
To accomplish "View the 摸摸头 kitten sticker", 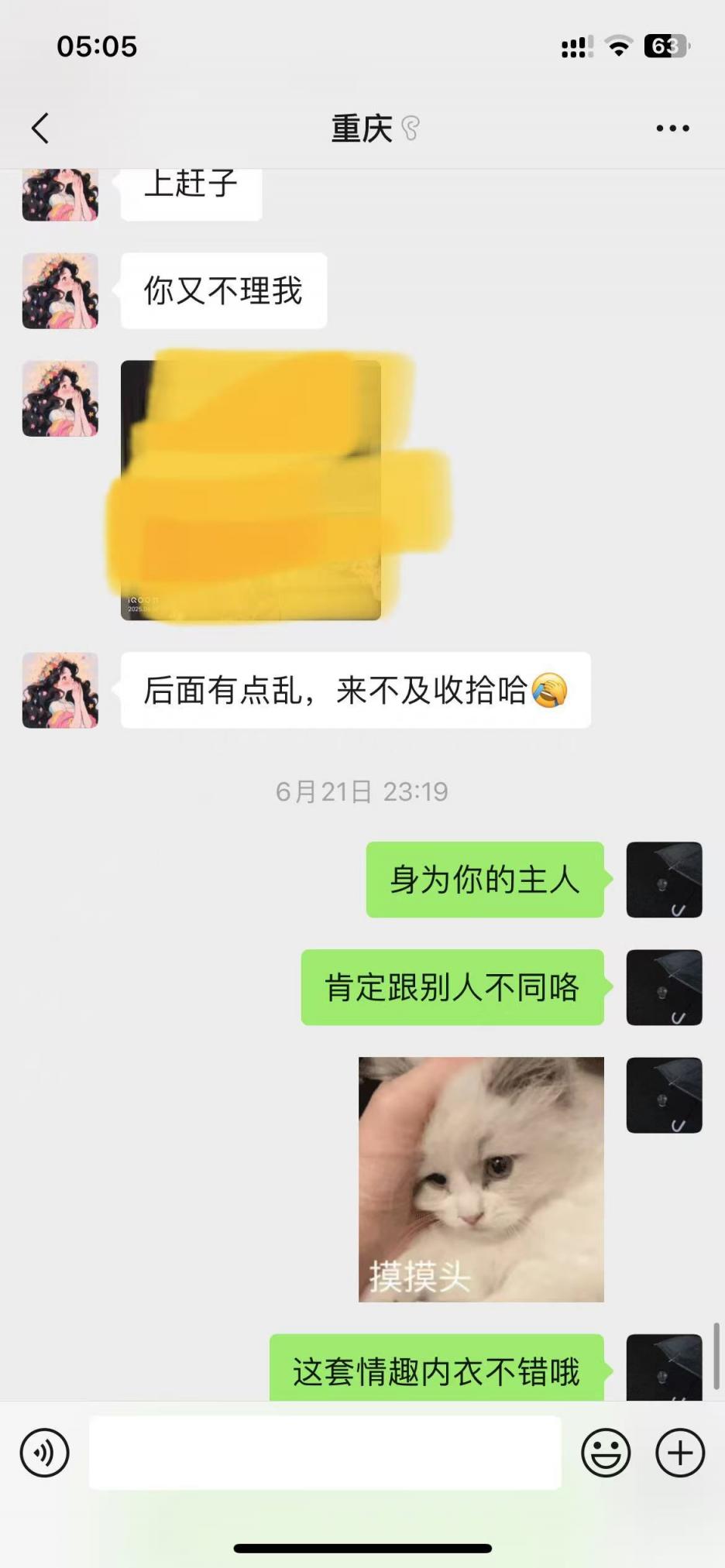I will point(481,1179).
